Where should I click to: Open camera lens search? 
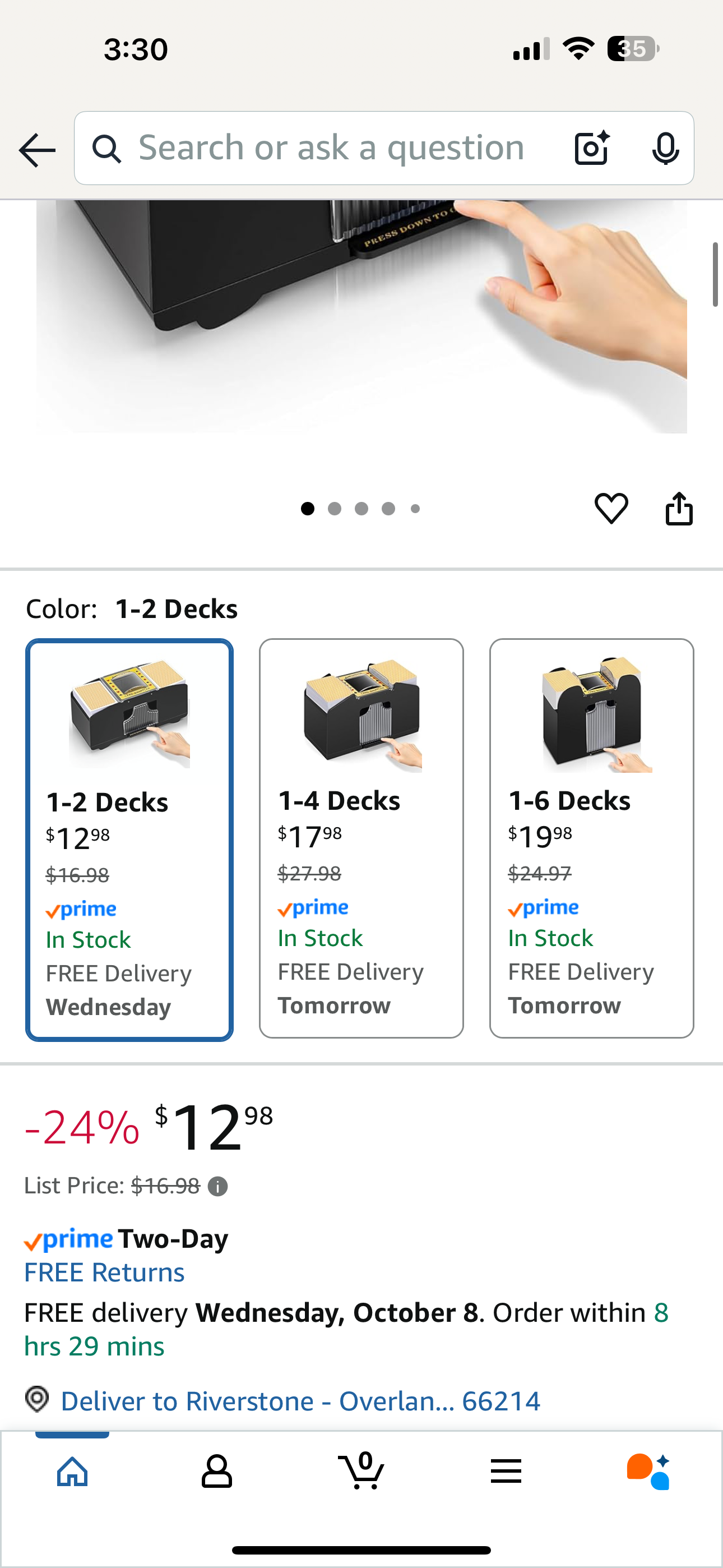(591, 148)
